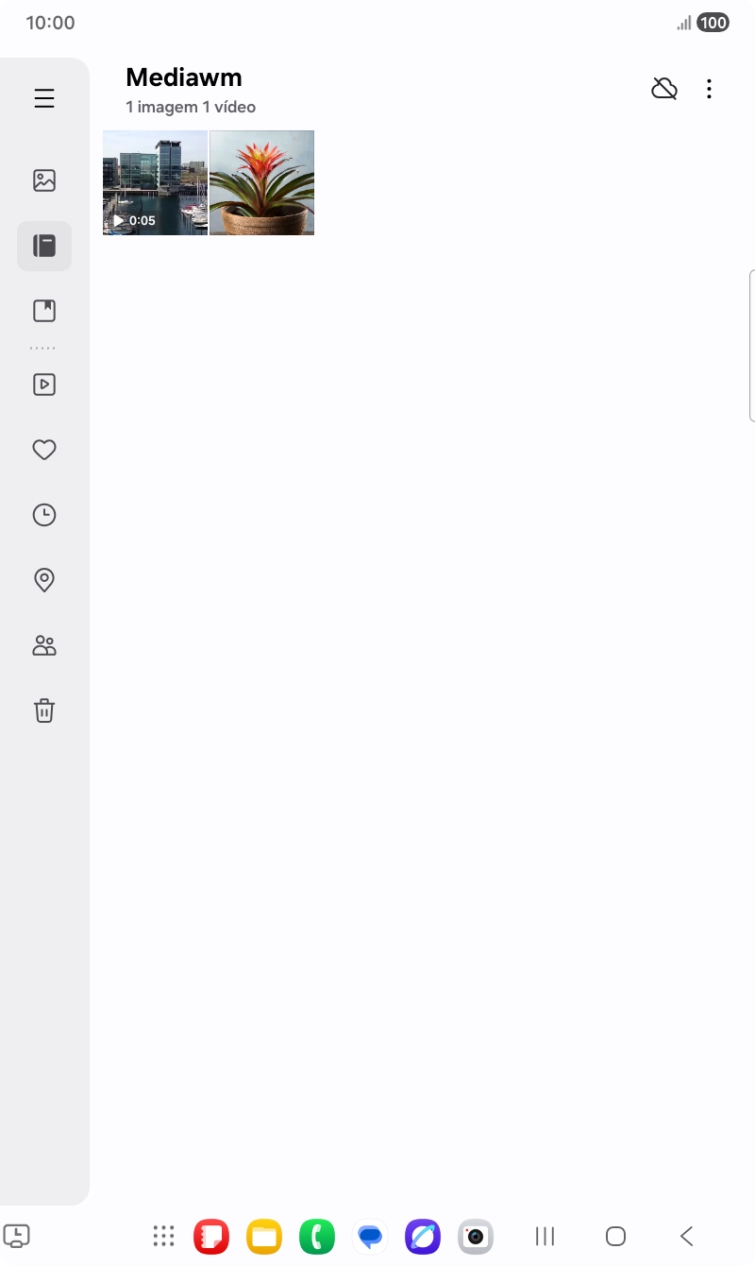The width and height of the screenshot is (755, 1266).
Task: Open the Locations view
Action: coord(44,580)
